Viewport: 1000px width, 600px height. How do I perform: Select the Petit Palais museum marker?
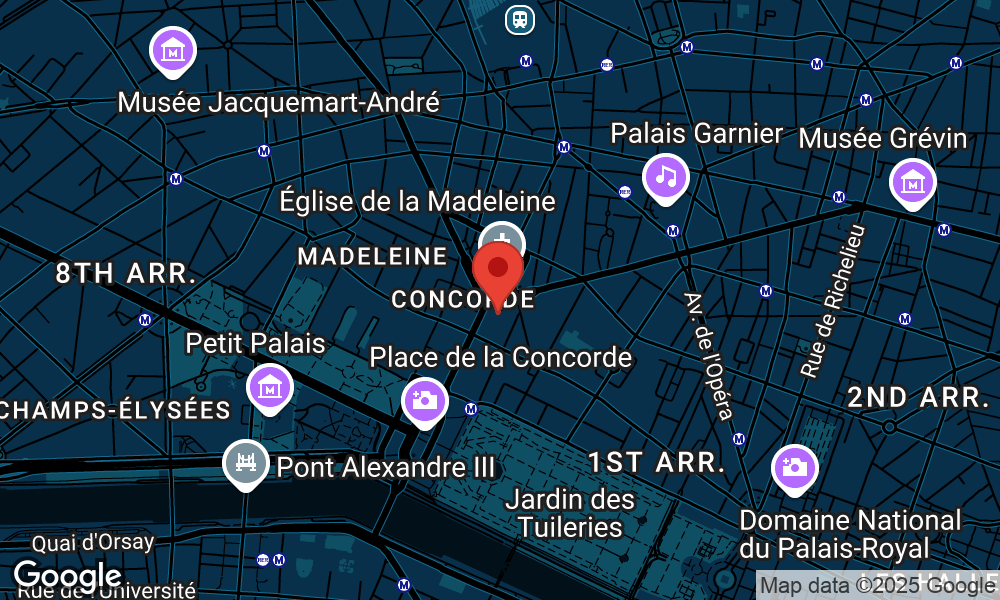click(268, 386)
